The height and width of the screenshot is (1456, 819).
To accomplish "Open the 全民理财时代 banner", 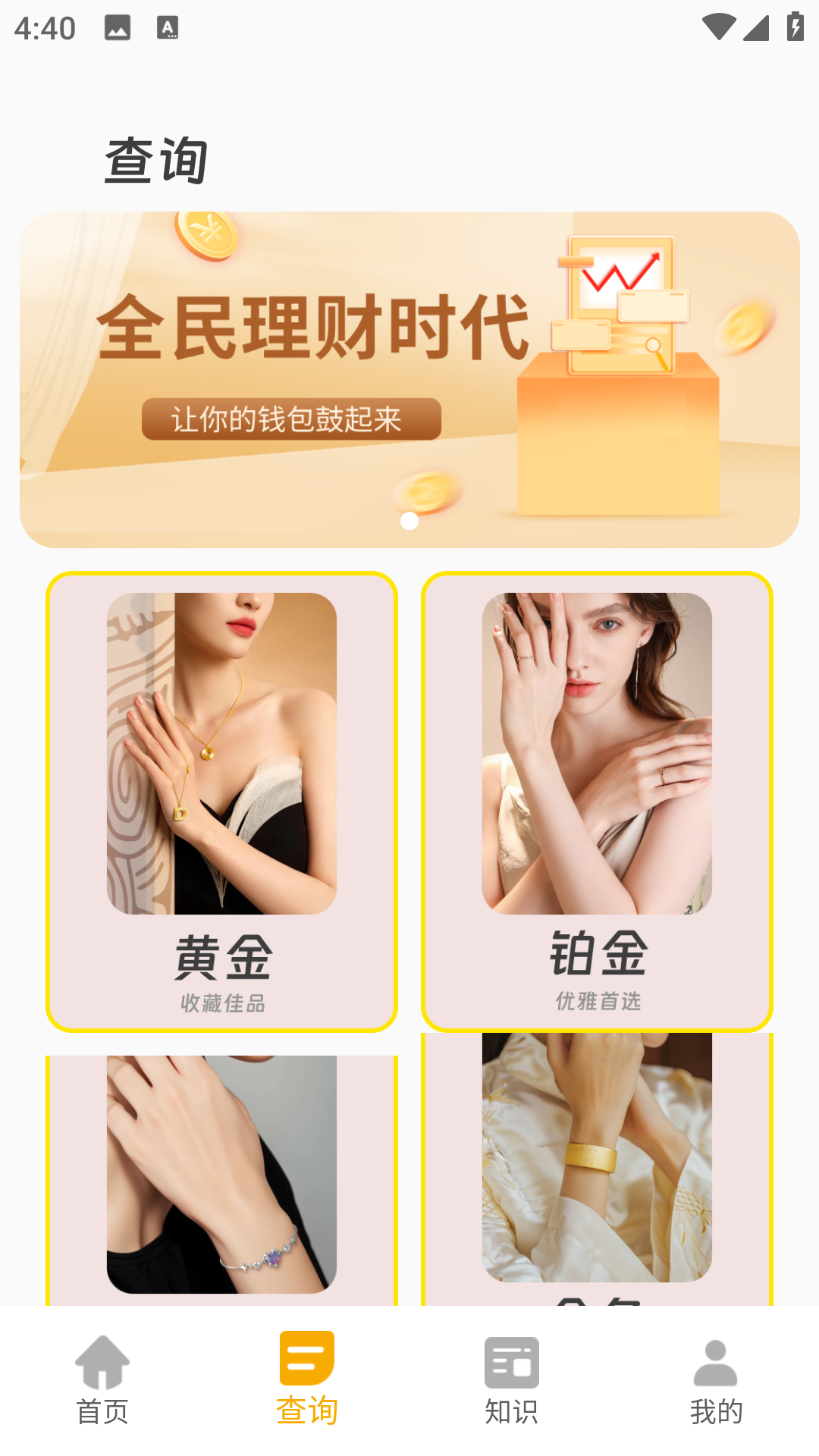I will click(409, 379).
